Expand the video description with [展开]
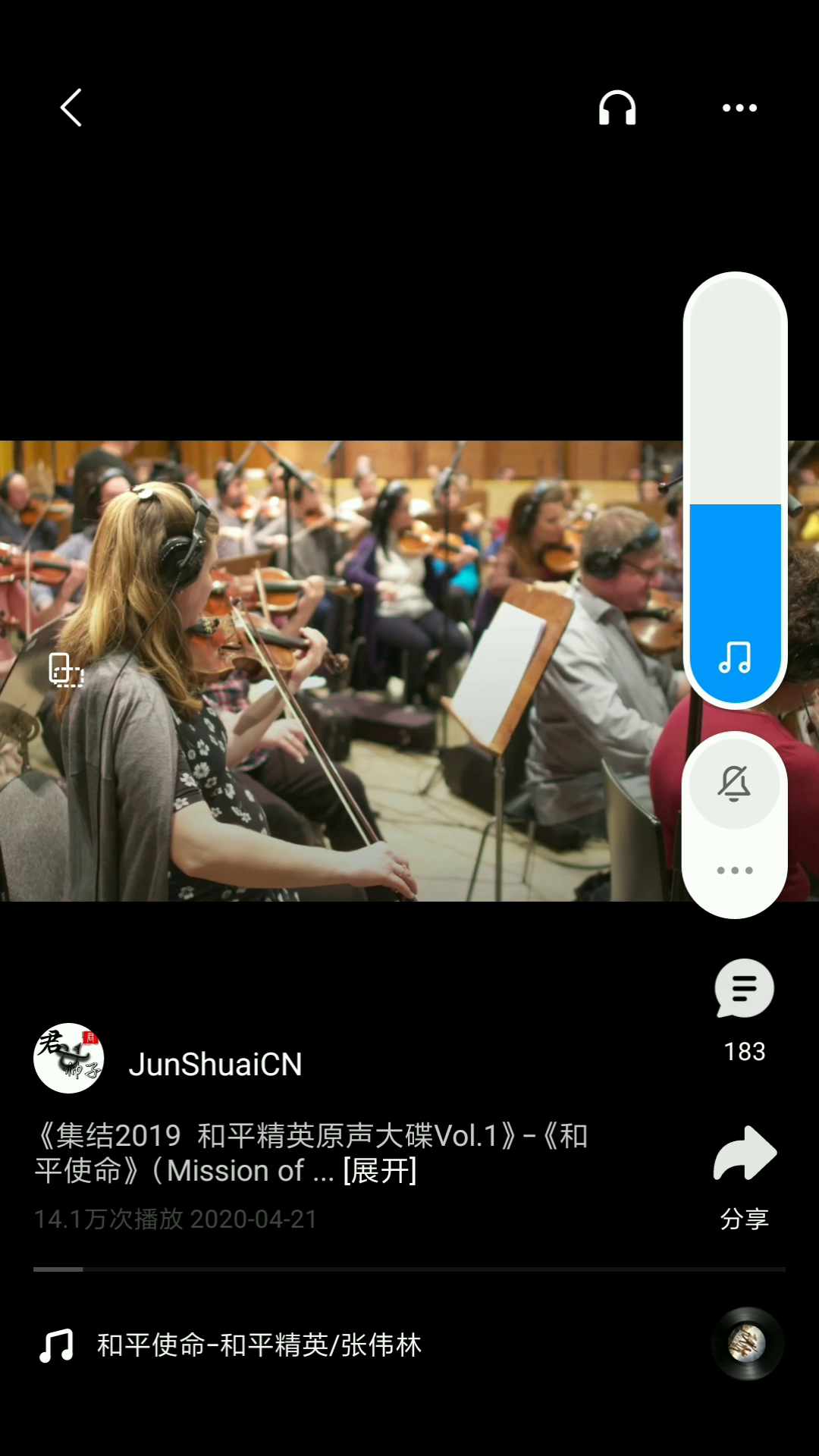This screenshot has height=1456, width=819. (x=380, y=1170)
